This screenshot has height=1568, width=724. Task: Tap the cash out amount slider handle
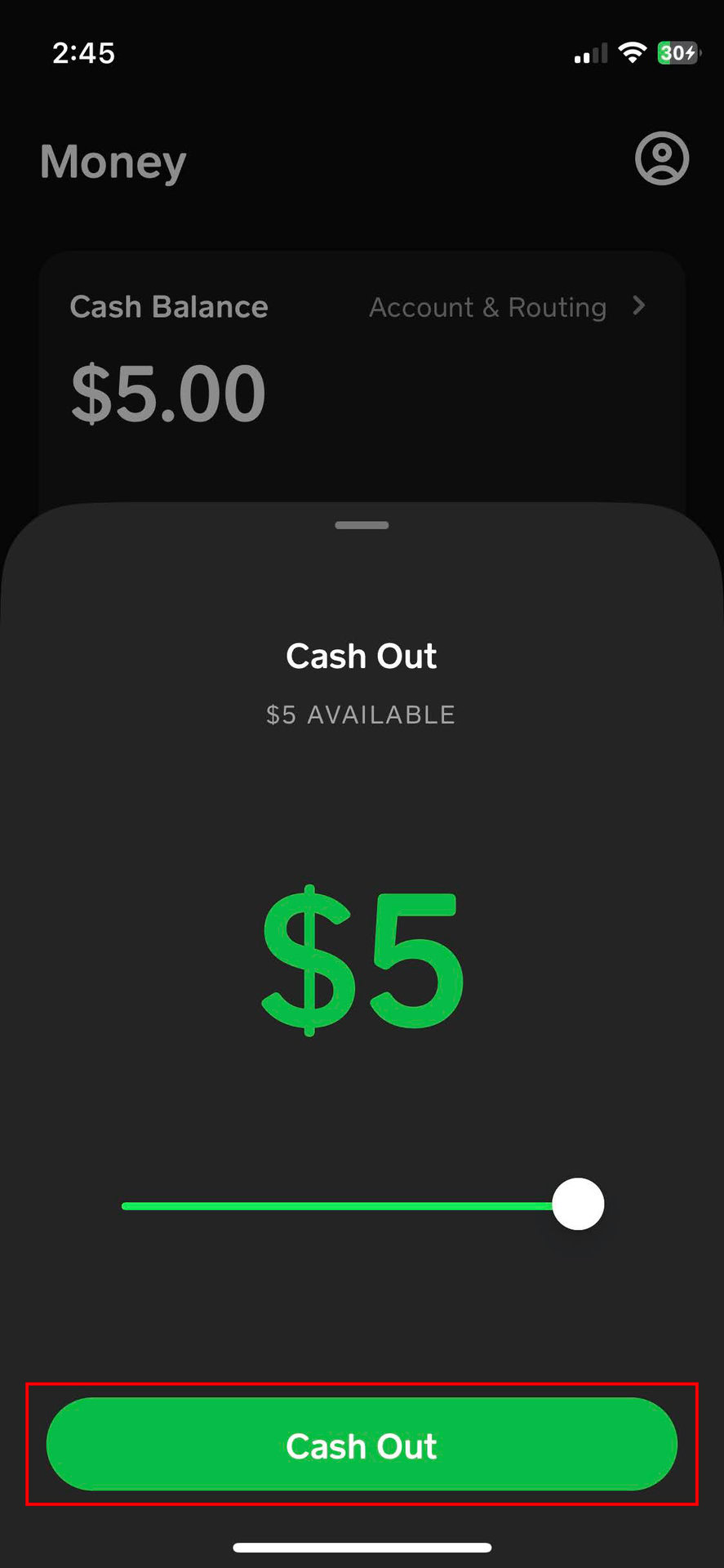coord(578,1204)
